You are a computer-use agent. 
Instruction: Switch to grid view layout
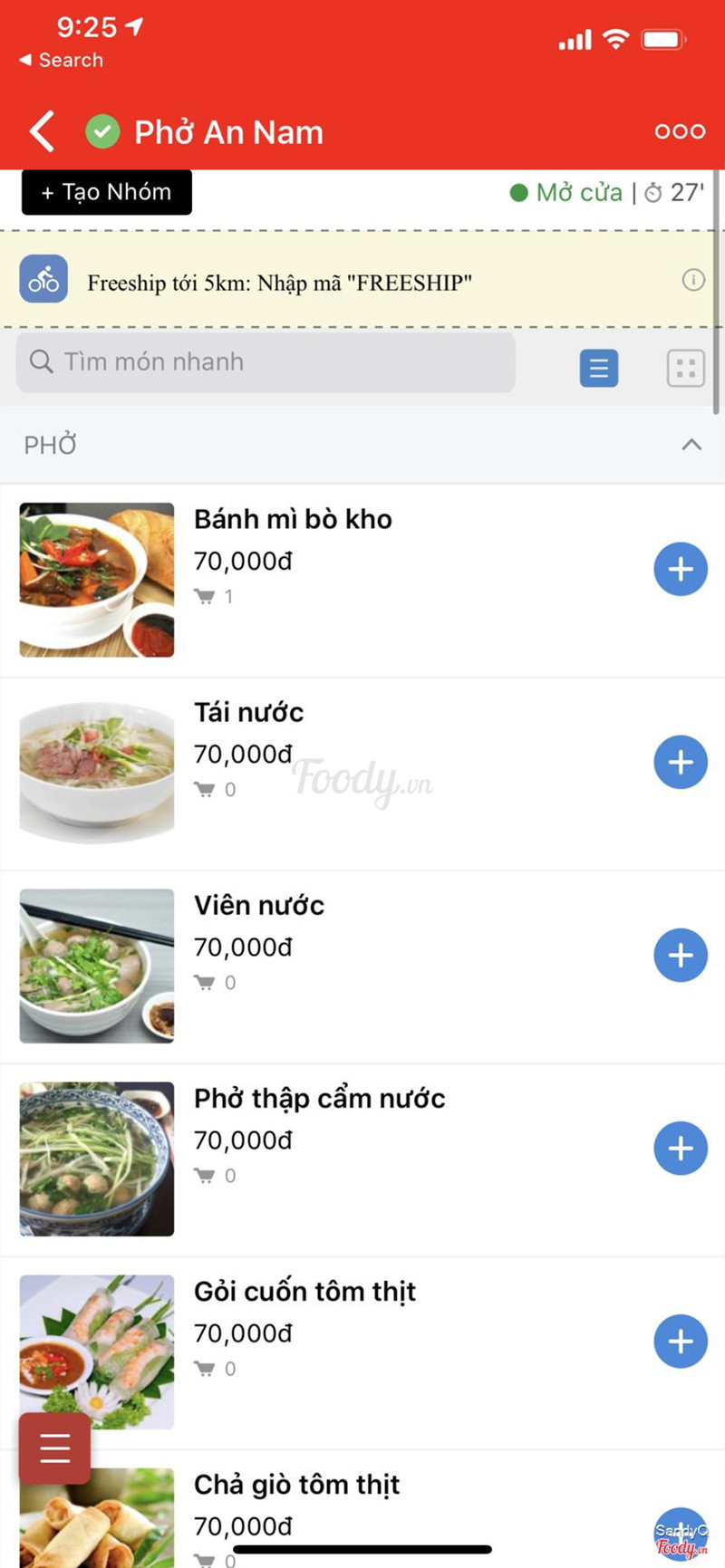(x=685, y=368)
